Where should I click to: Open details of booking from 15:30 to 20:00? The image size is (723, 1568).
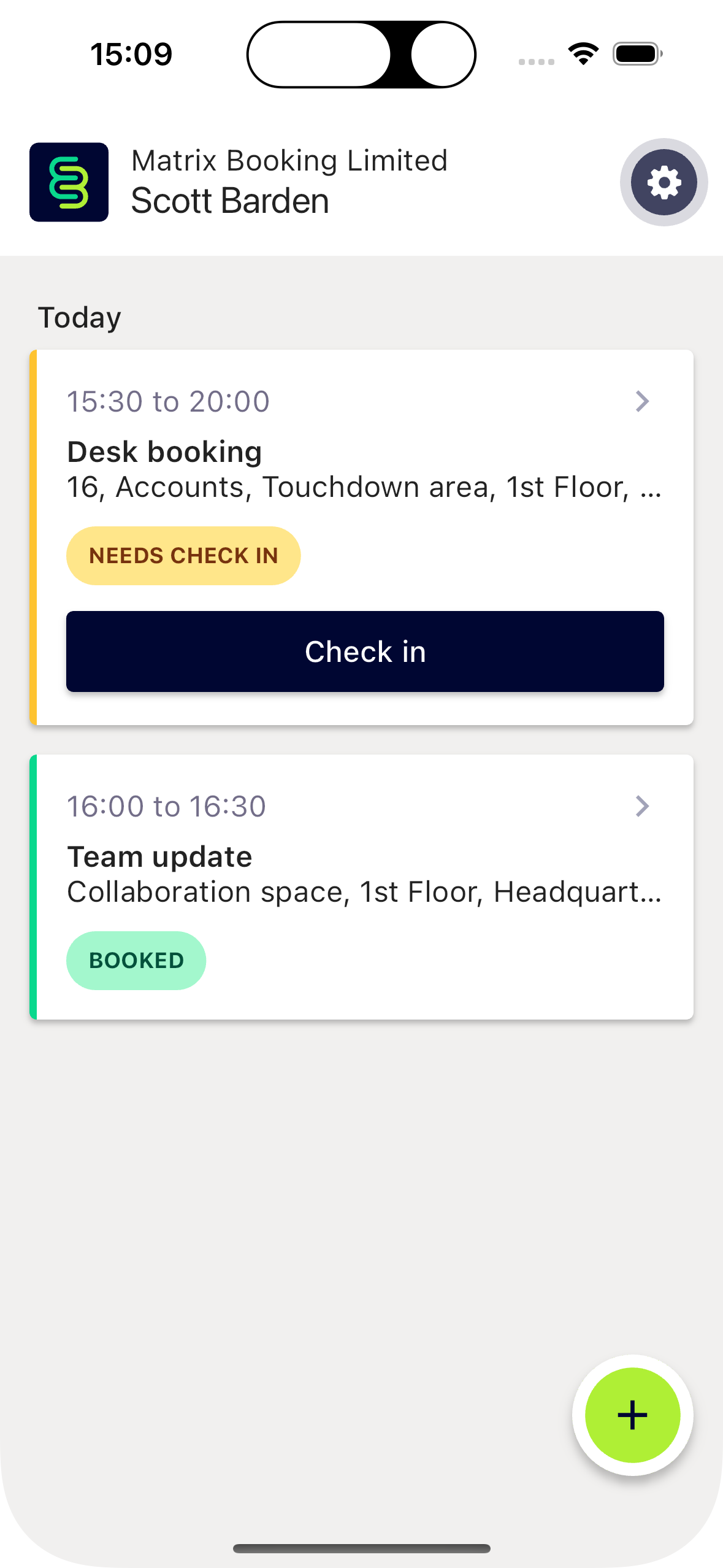pos(167,401)
